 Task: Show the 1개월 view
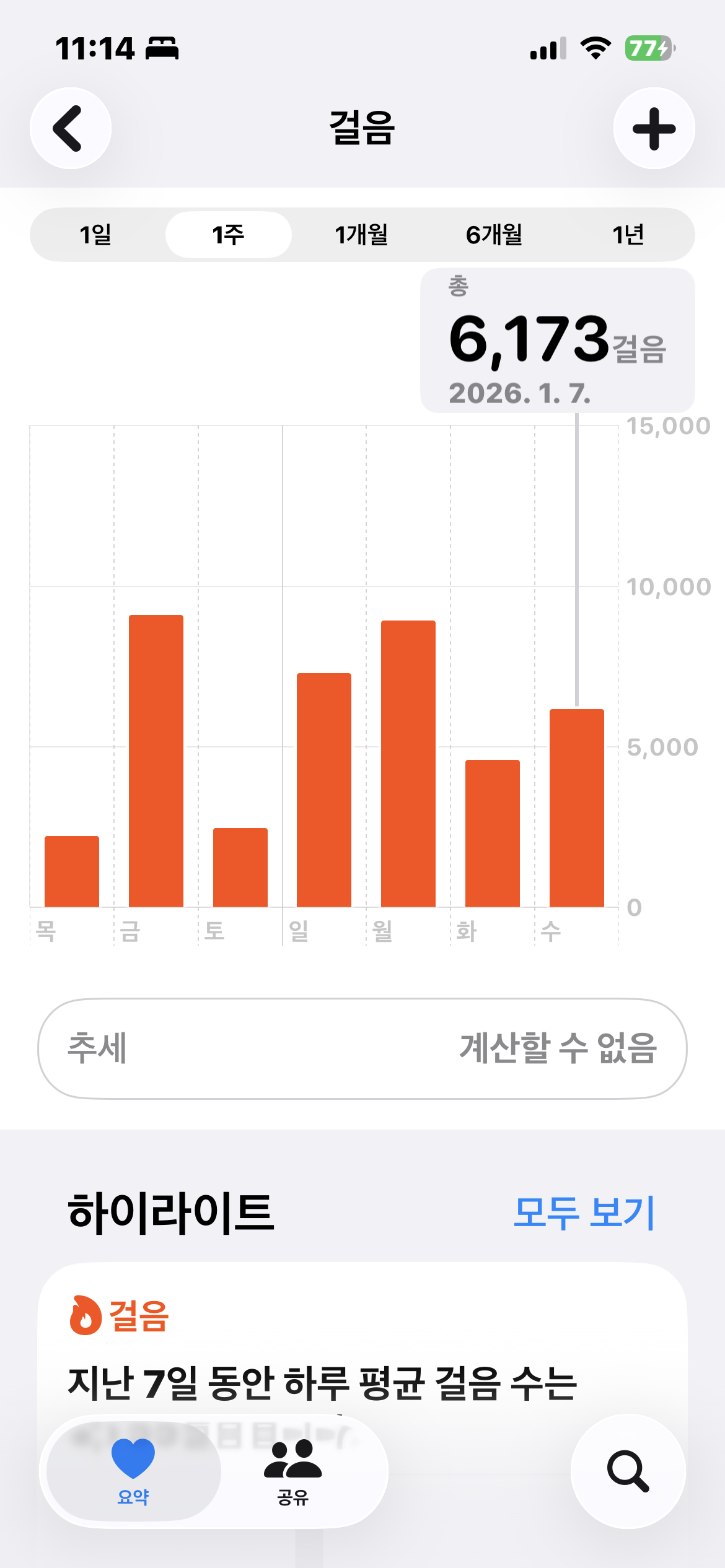tap(361, 235)
